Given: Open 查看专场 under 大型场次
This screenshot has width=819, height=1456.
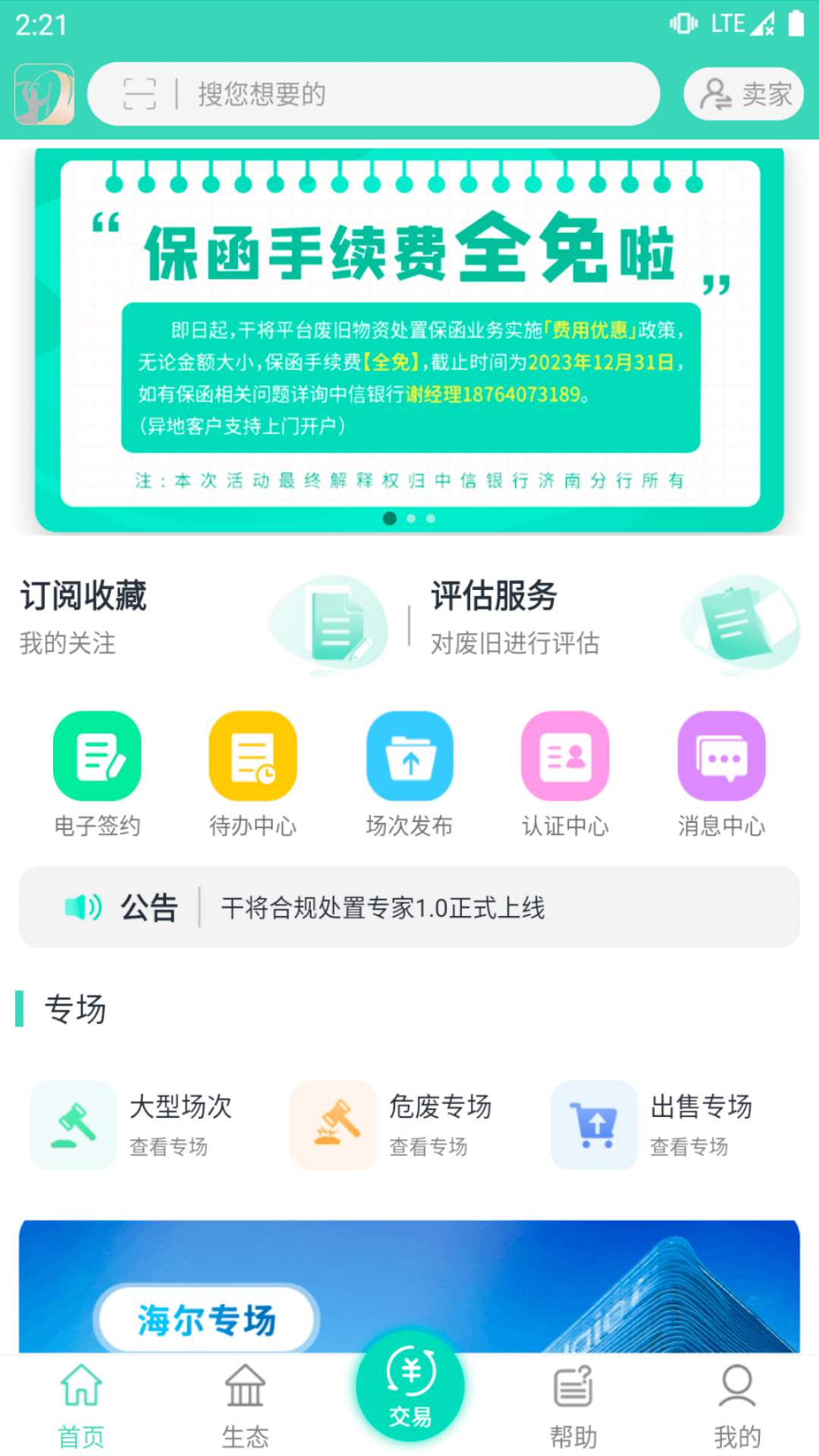Looking at the screenshot, I should pos(170,1148).
